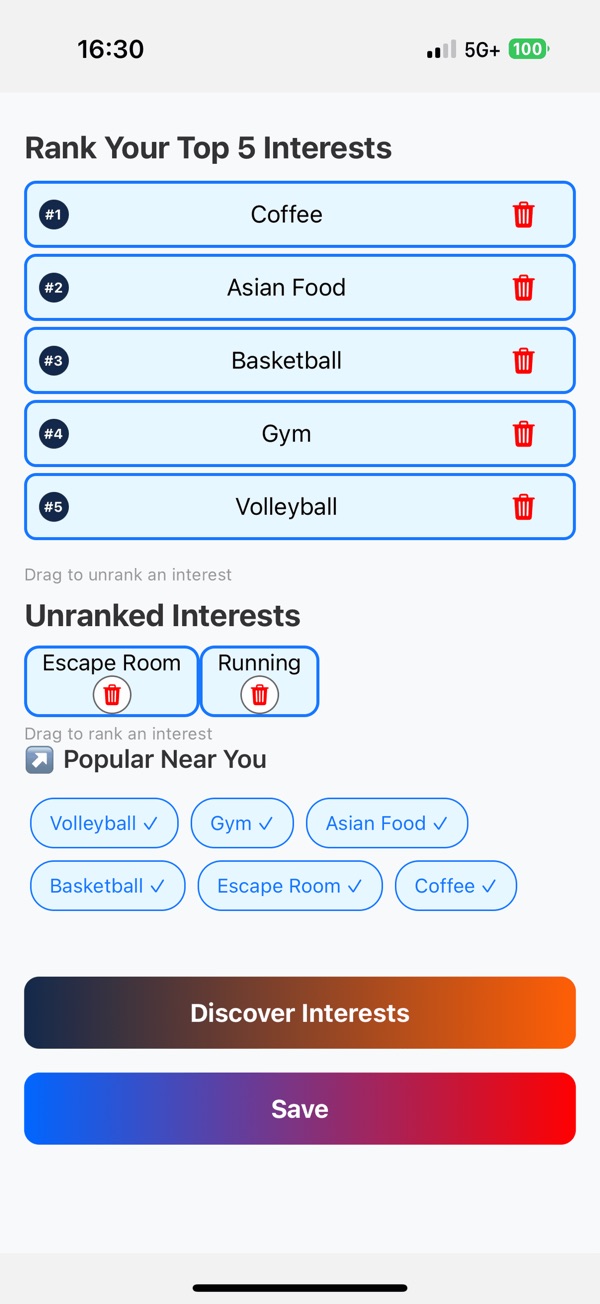Image resolution: width=600 pixels, height=1304 pixels.
Task: Select the Asian Food popular chip
Action: [x=387, y=823]
